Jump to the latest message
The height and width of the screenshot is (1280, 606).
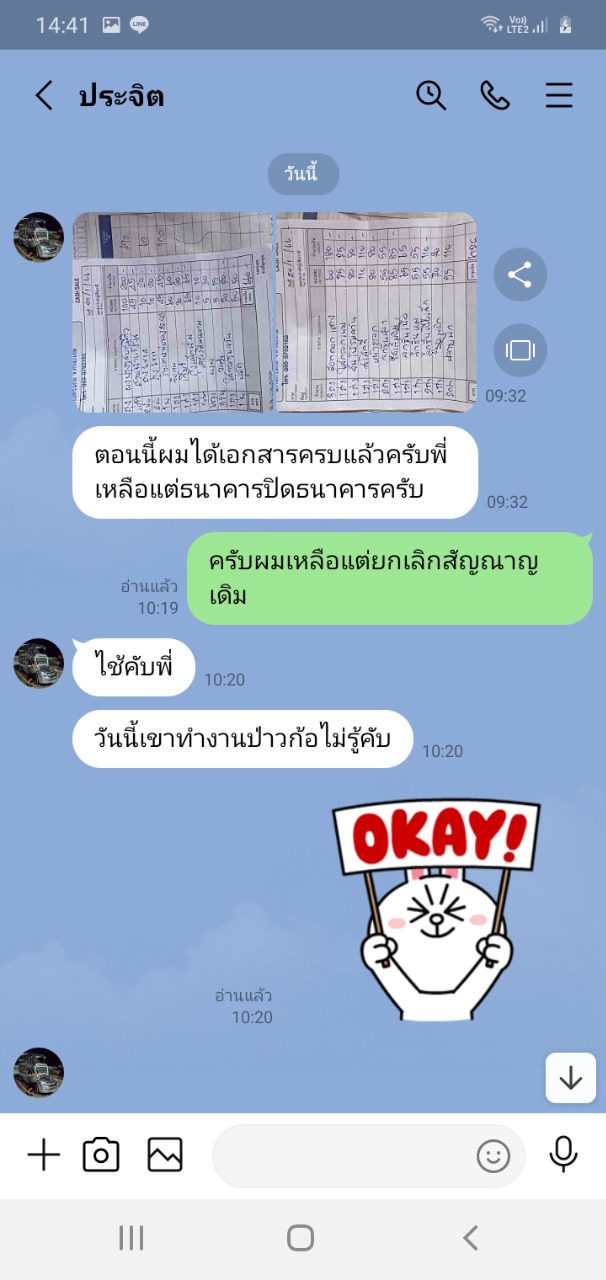click(x=571, y=1078)
